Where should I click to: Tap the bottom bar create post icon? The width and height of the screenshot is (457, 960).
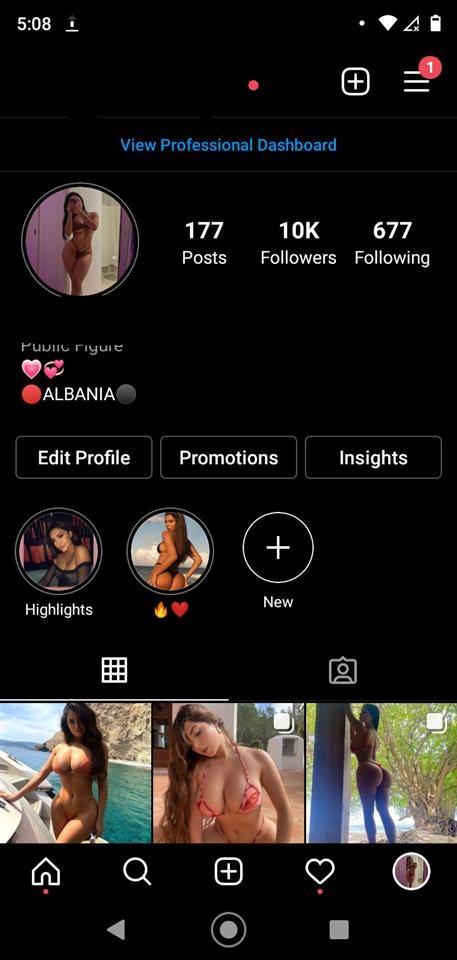[228, 871]
